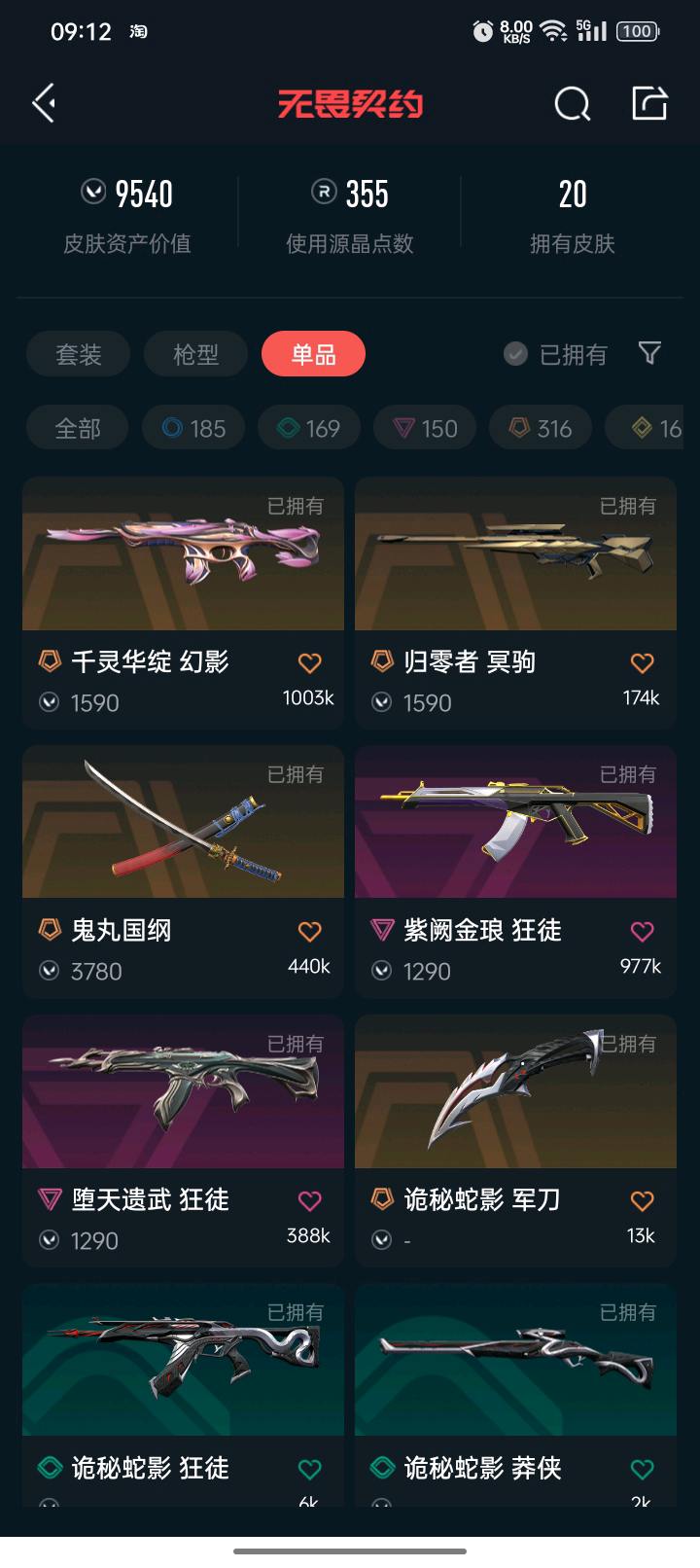
Task: Open the funnel filter icon
Action: point(649,353)
